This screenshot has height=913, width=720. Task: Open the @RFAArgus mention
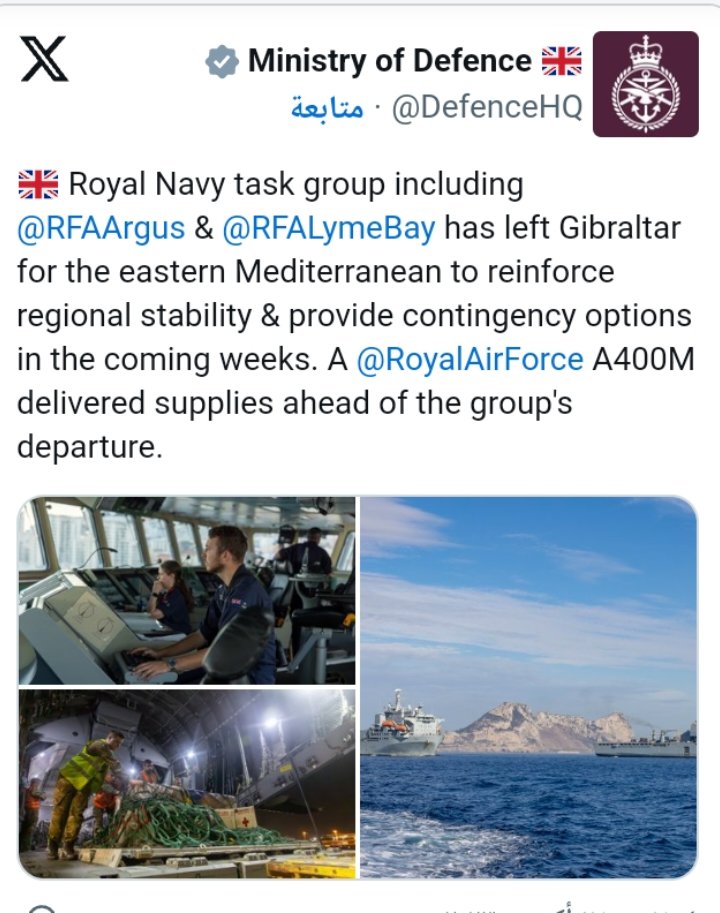[101, 228]
